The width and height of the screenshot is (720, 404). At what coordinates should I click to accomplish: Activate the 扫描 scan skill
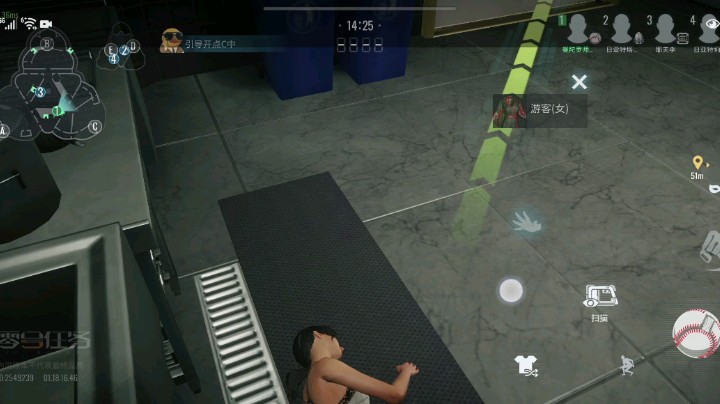(x=600, y=297)
